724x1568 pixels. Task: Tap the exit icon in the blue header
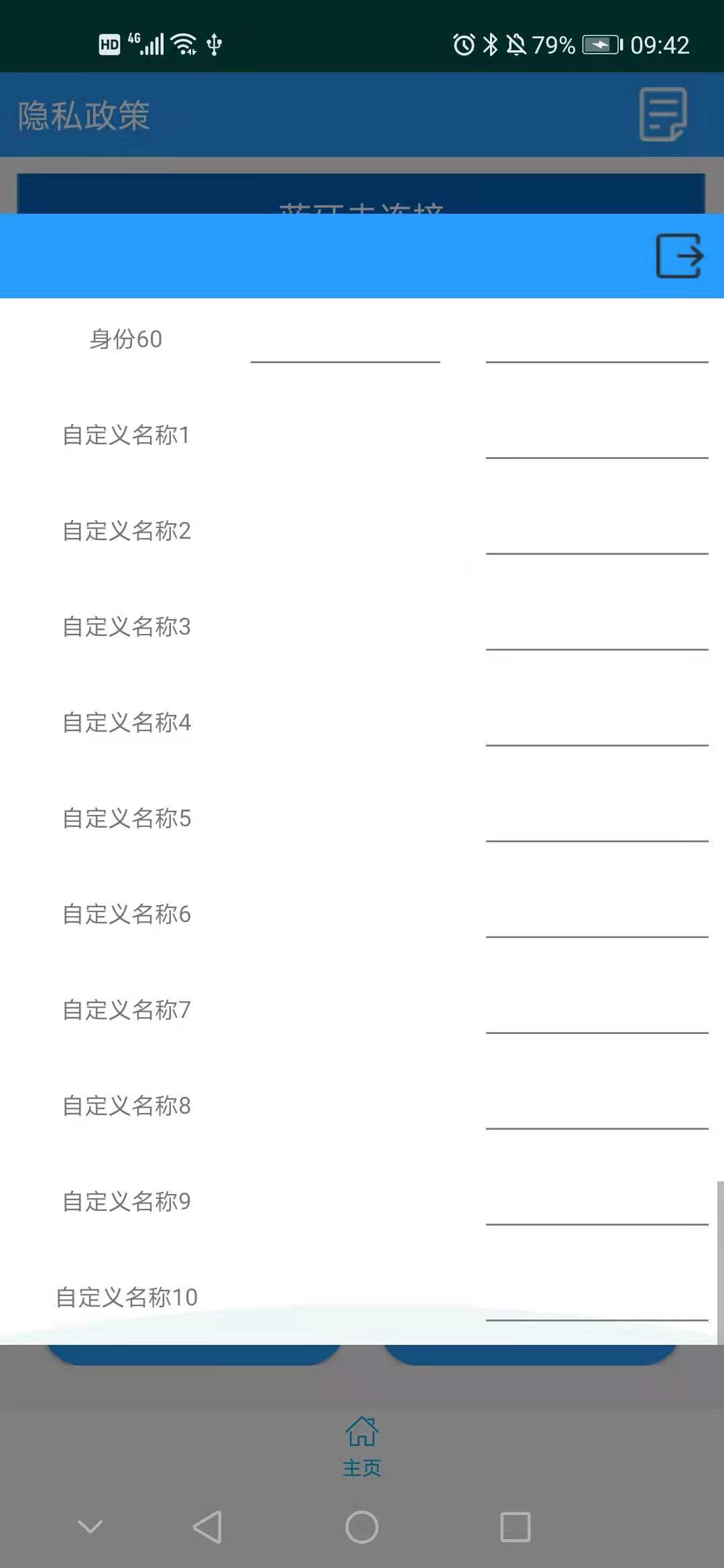click(679, 255)
